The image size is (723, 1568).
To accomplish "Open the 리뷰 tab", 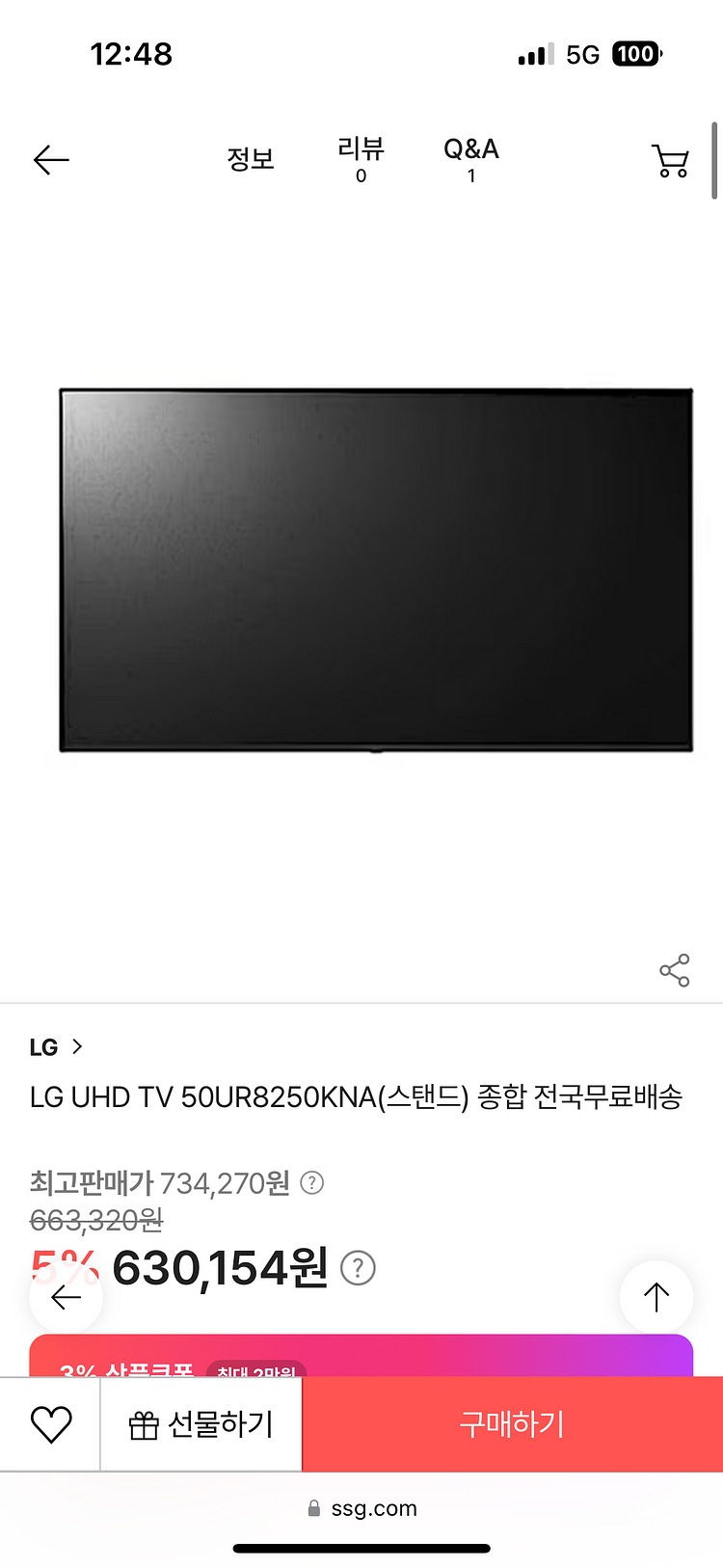I will (361, 159).
